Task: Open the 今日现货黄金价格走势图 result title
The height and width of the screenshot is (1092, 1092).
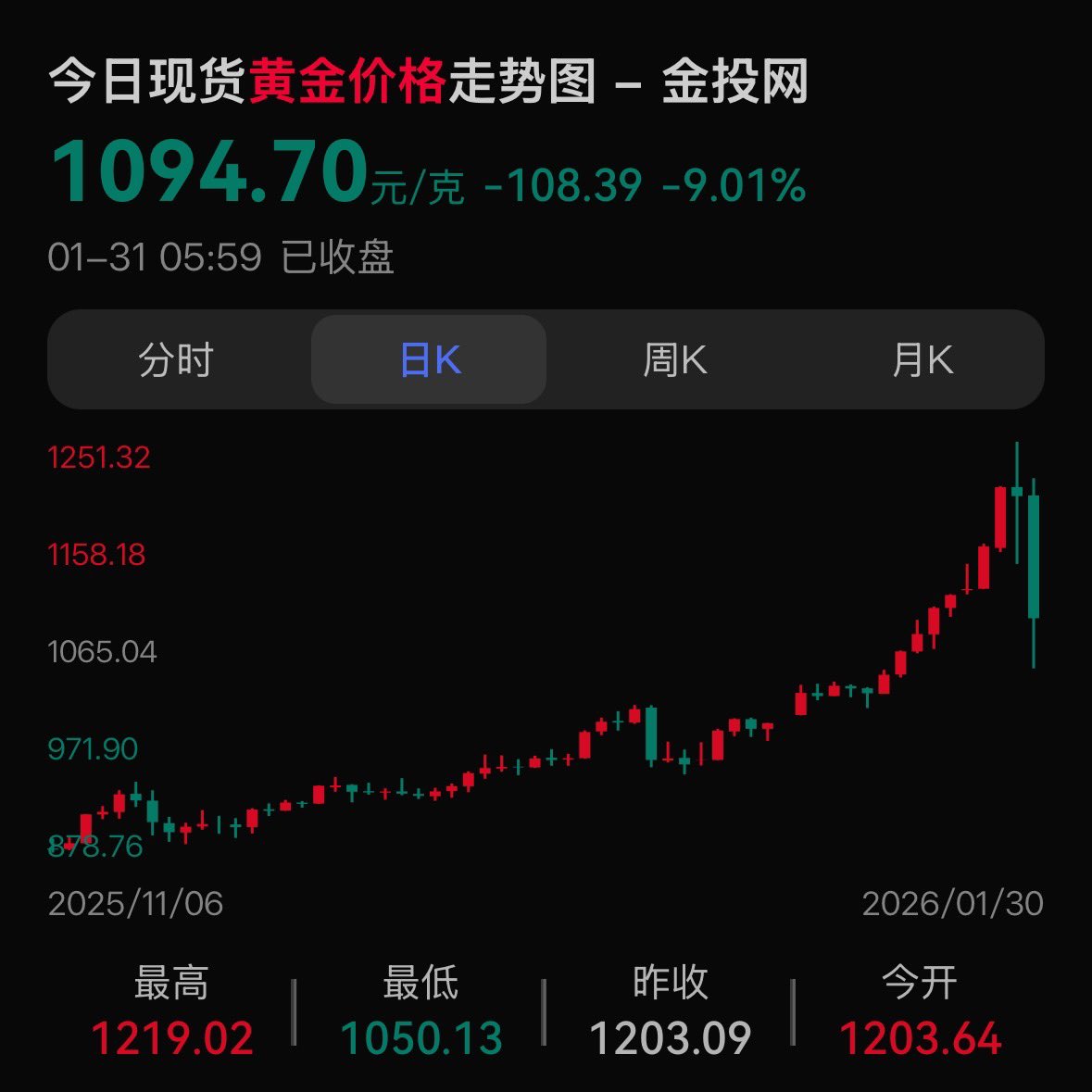Action: (x=428, y=82)
